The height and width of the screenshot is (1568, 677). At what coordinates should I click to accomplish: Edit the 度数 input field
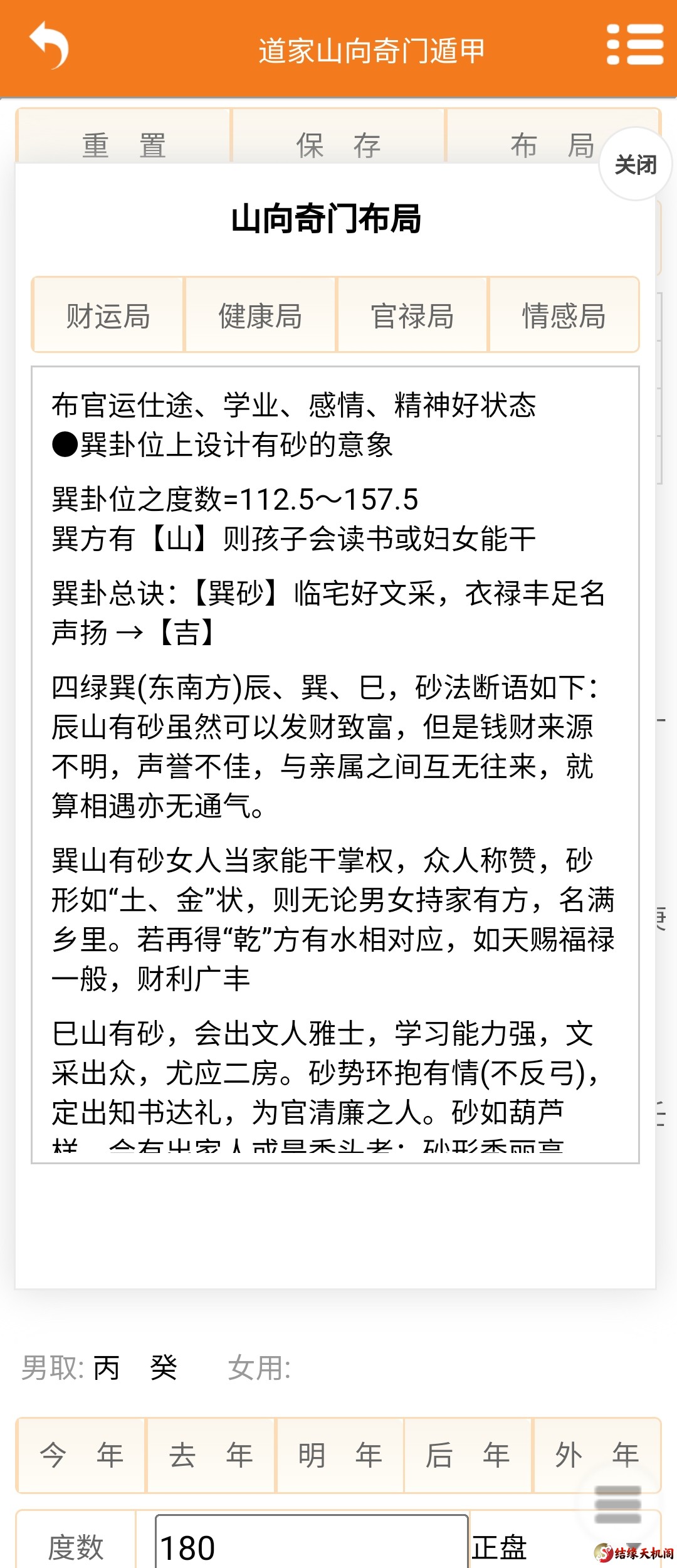point(312,1546)
